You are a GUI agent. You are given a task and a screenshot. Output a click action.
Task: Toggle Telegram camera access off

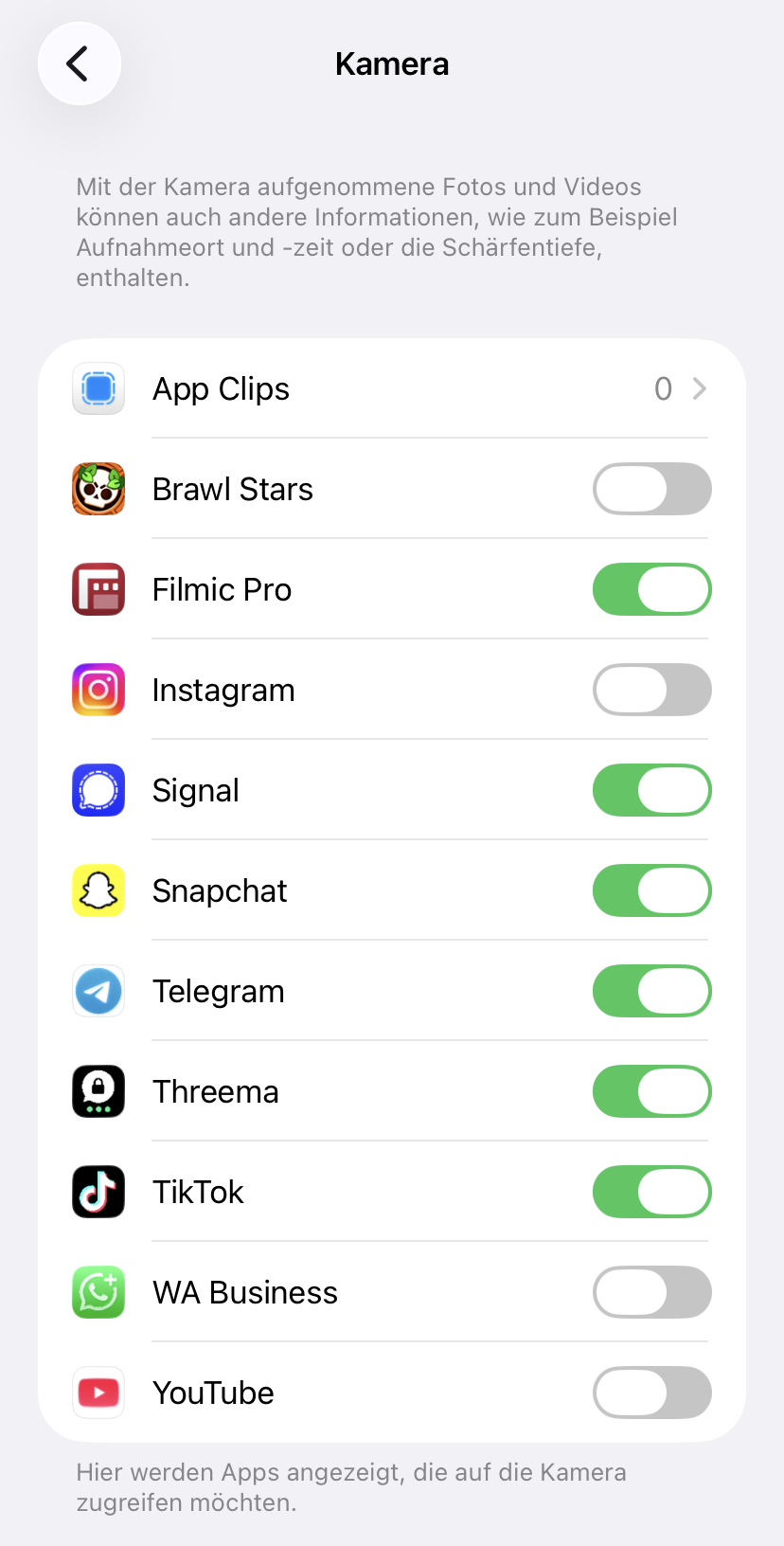[x=651, y=991]
